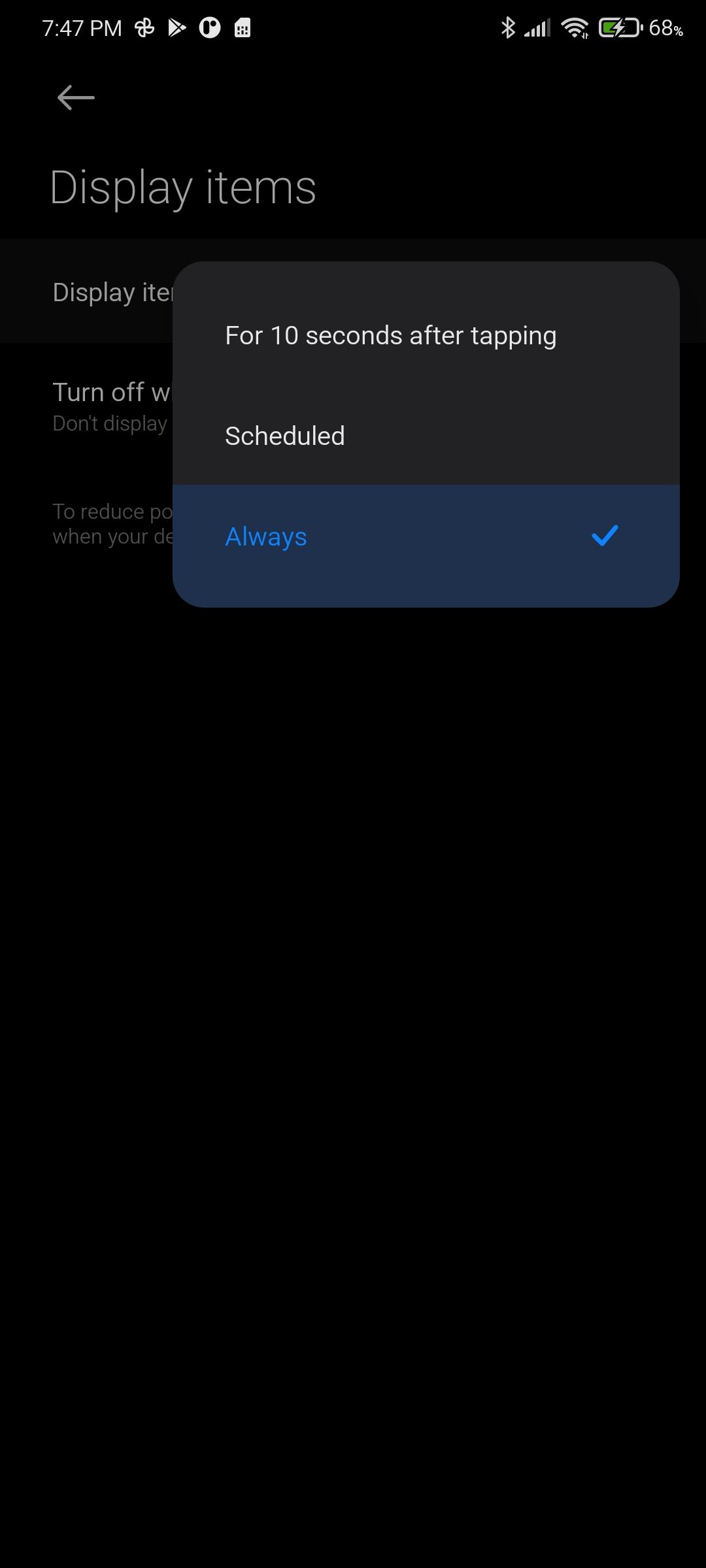This screenshot has width=706, height=1568.
Task: Select the Always option
Action: pyautogui.click(x=267, y=536)
